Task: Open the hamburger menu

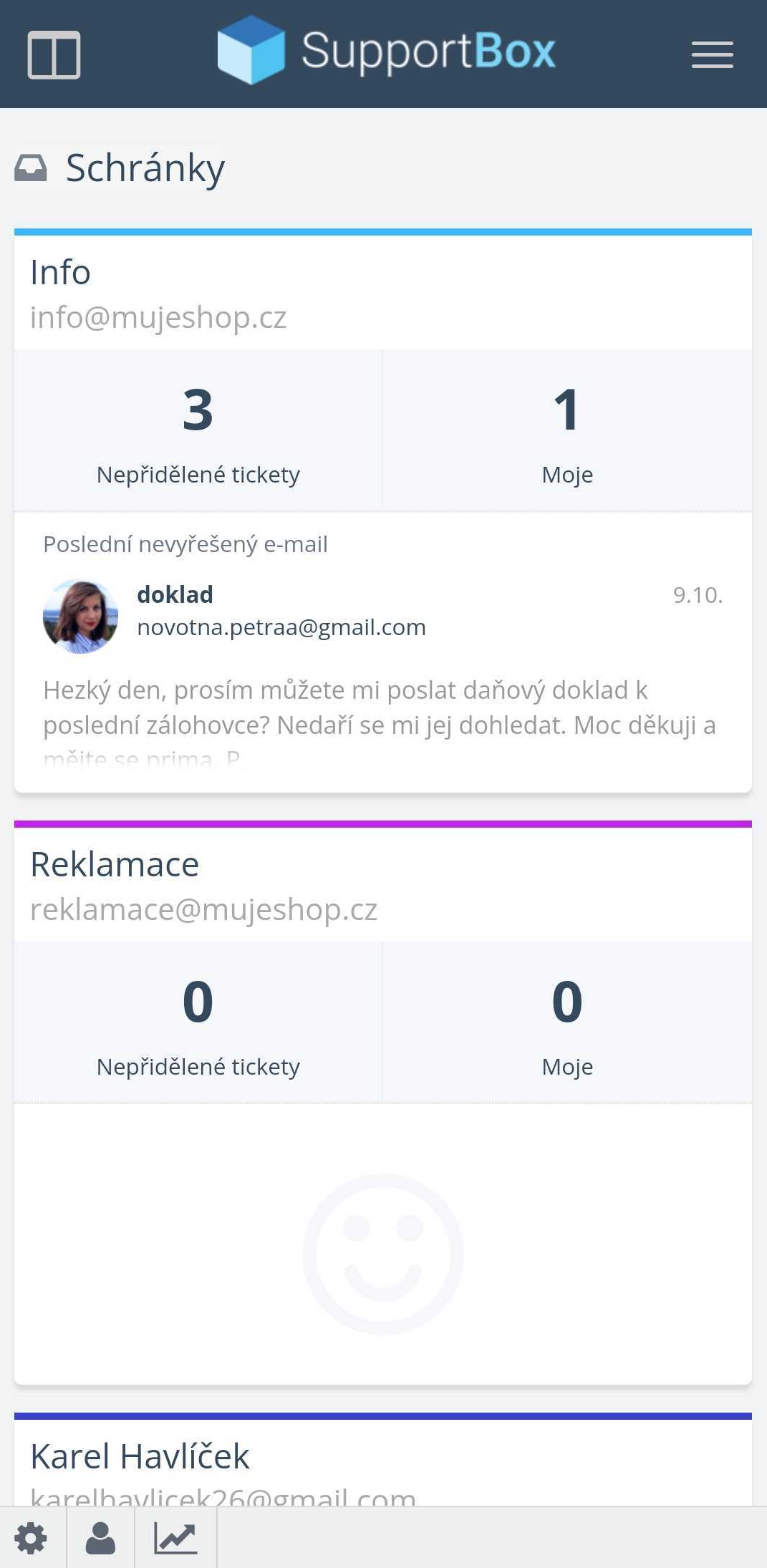Action: click(x=712, y=54)
